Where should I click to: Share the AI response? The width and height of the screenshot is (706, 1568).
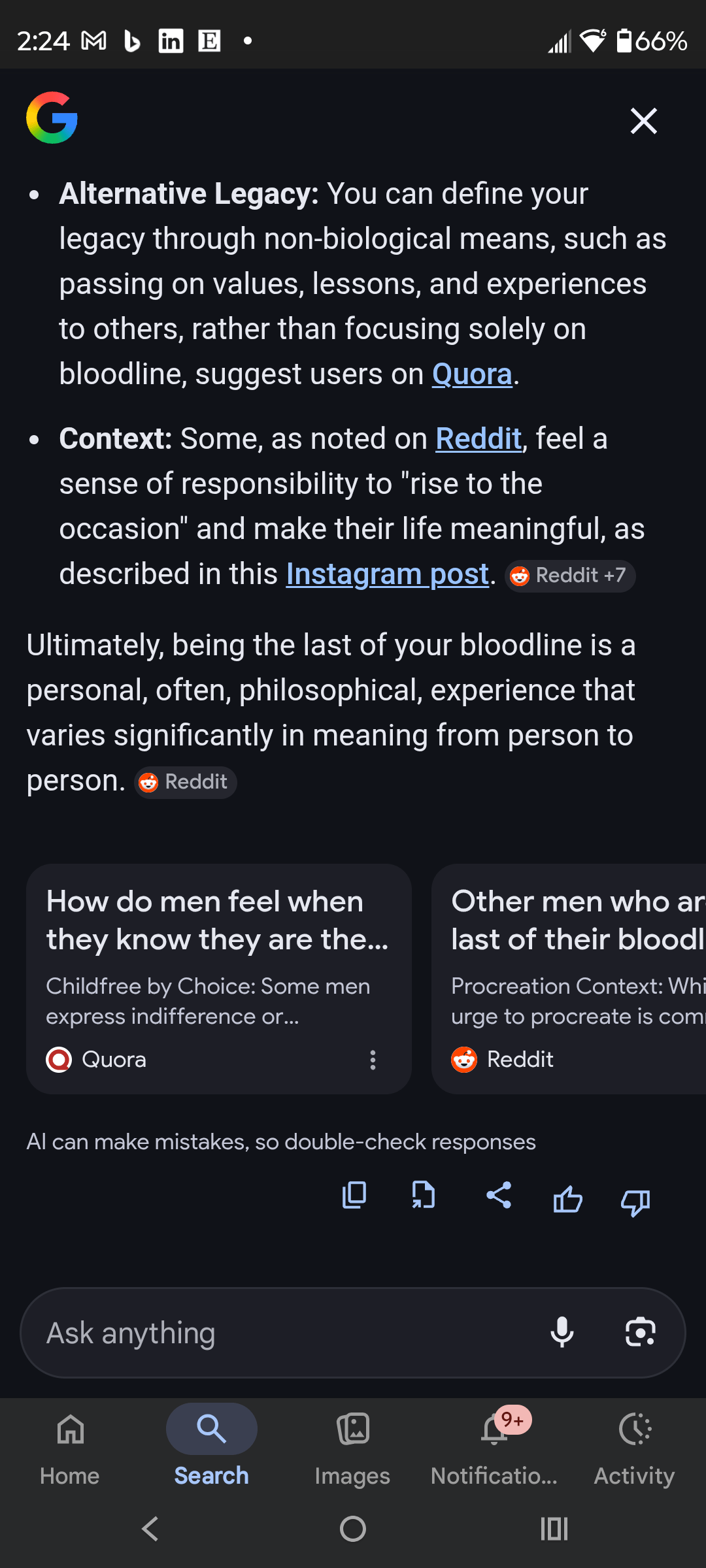[499, 1196]
